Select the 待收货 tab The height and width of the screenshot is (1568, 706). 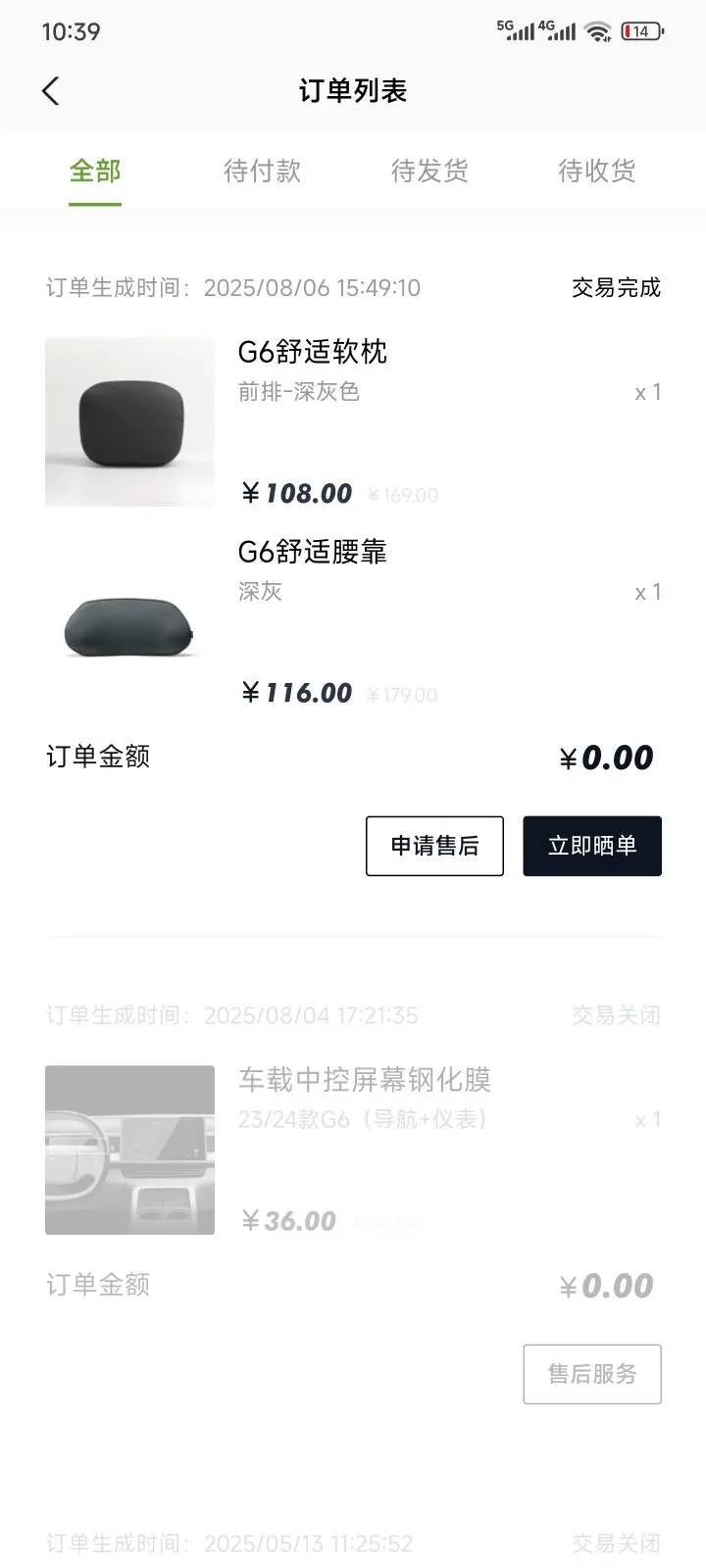(596, 171)
